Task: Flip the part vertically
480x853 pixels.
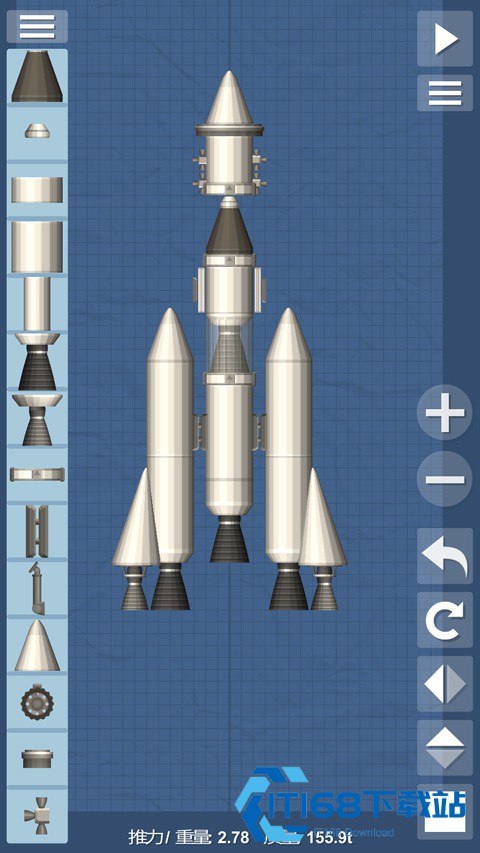Action: [445, 748]
